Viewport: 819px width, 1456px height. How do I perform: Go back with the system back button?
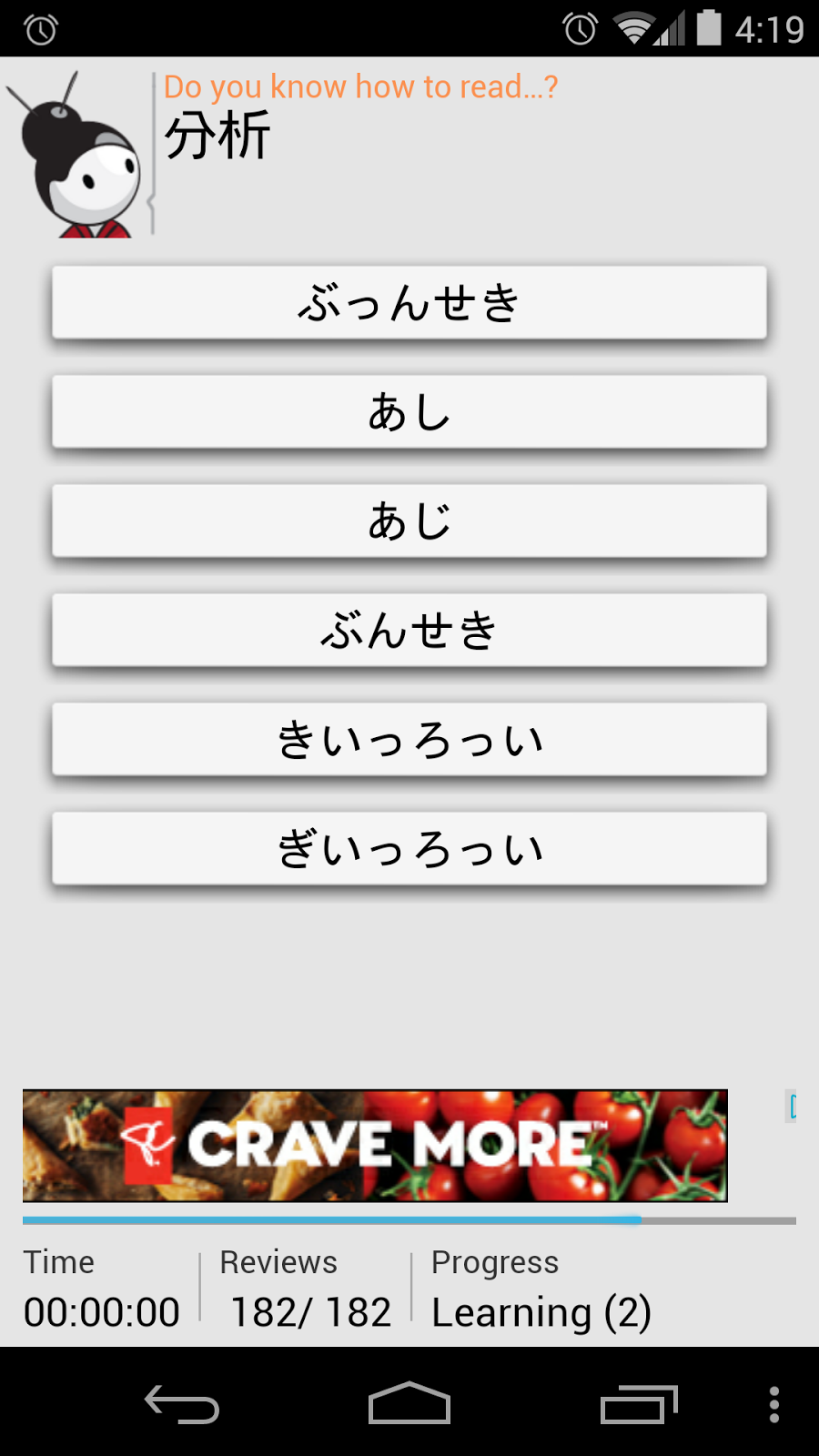tap(182, 1404)
